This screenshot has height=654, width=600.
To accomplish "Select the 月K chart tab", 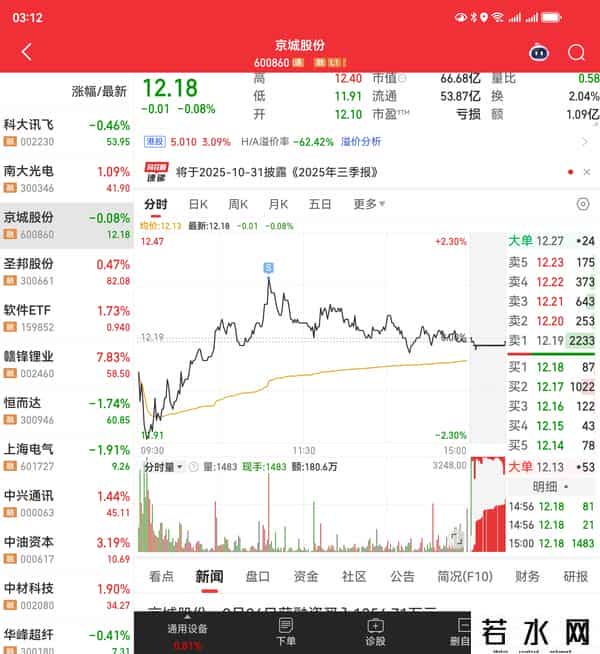I will coord(278,204).
